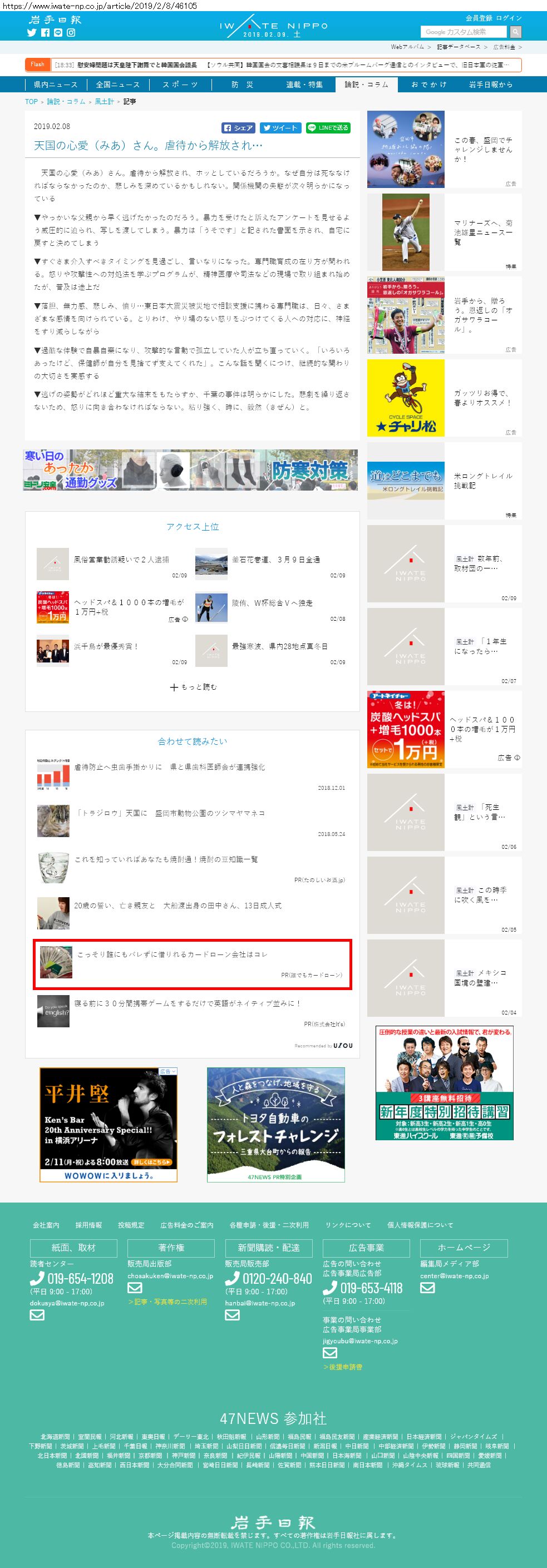547x1568 pixels.
Task: Select the 防災 tab
Action: [243, 85]
